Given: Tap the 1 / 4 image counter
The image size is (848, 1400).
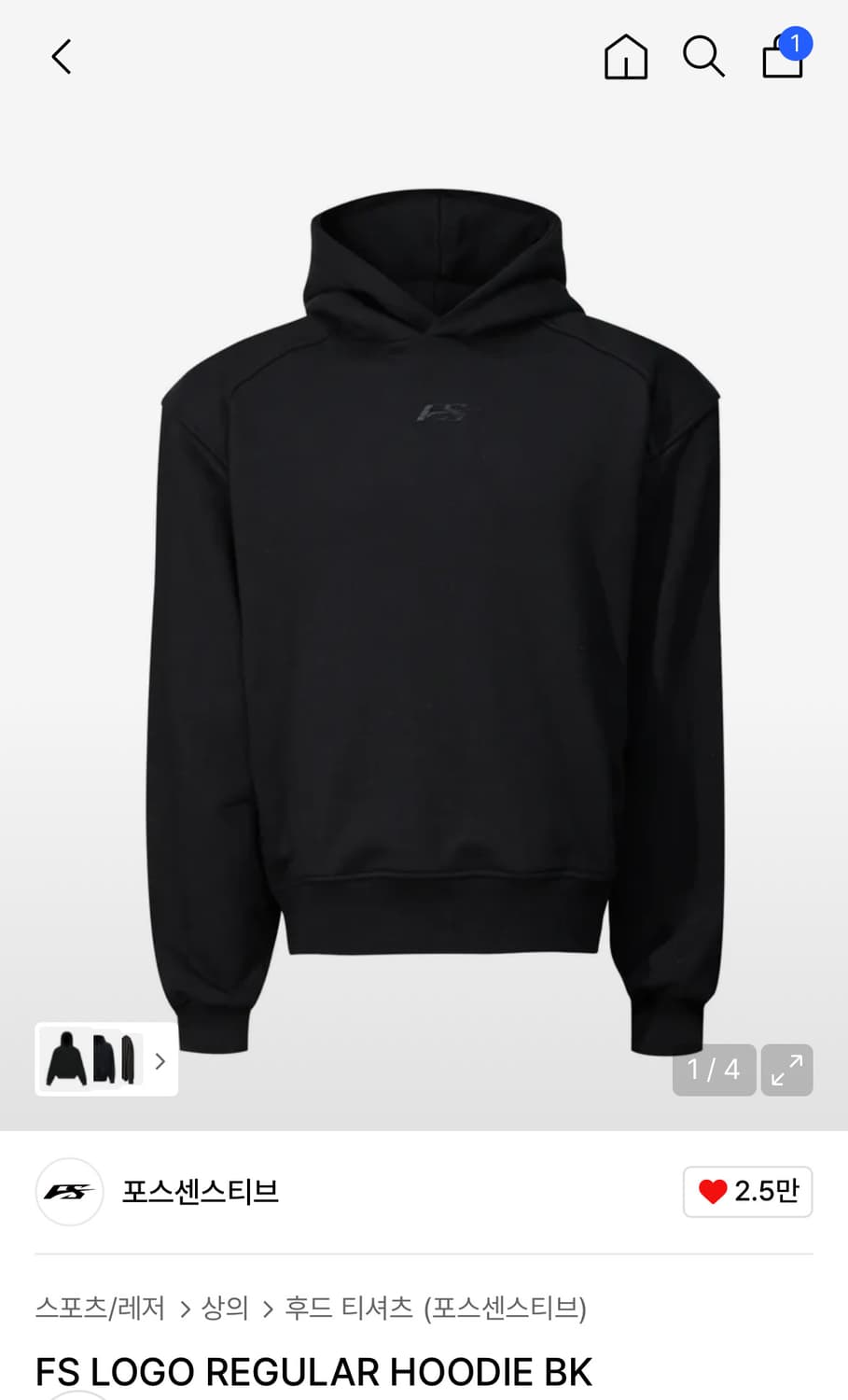Looking at the screenshot, I should click(714, 1070).
